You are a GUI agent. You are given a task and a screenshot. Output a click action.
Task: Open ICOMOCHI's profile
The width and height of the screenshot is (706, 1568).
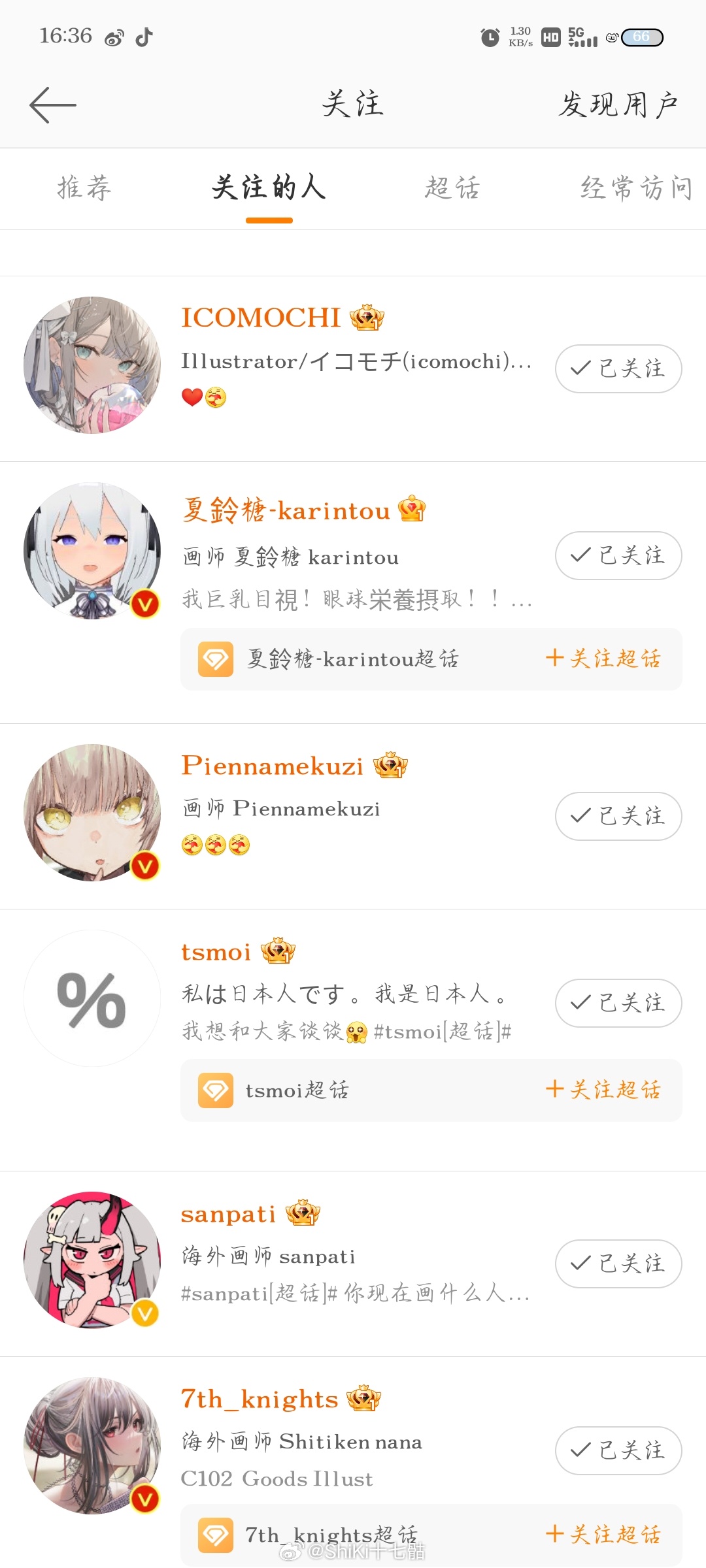pyautogui.click(x=260, y=318)
